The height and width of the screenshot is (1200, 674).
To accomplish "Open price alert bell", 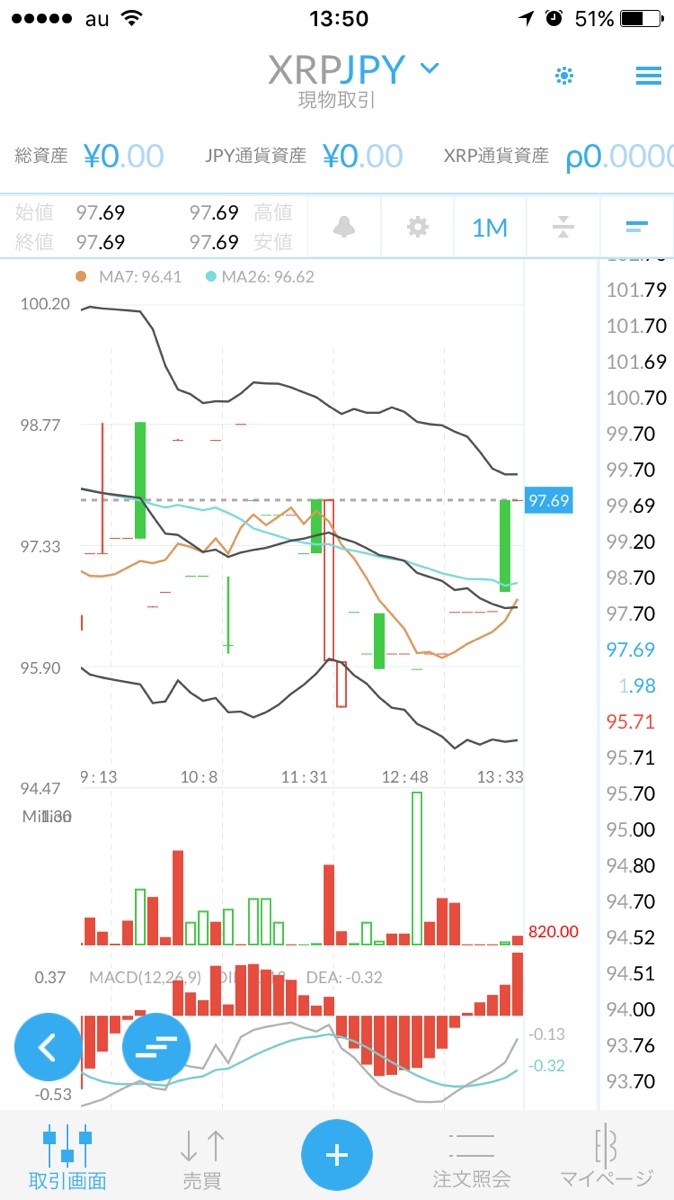I will pos(345,227).
